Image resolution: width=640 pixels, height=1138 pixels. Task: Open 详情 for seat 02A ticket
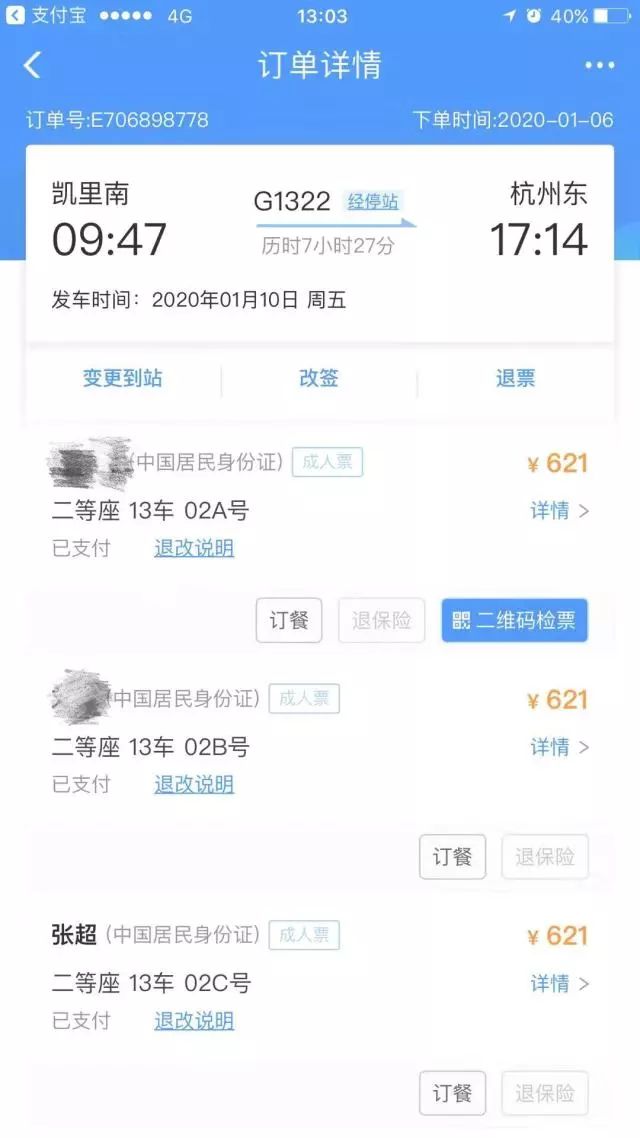(x=559, y=511)
